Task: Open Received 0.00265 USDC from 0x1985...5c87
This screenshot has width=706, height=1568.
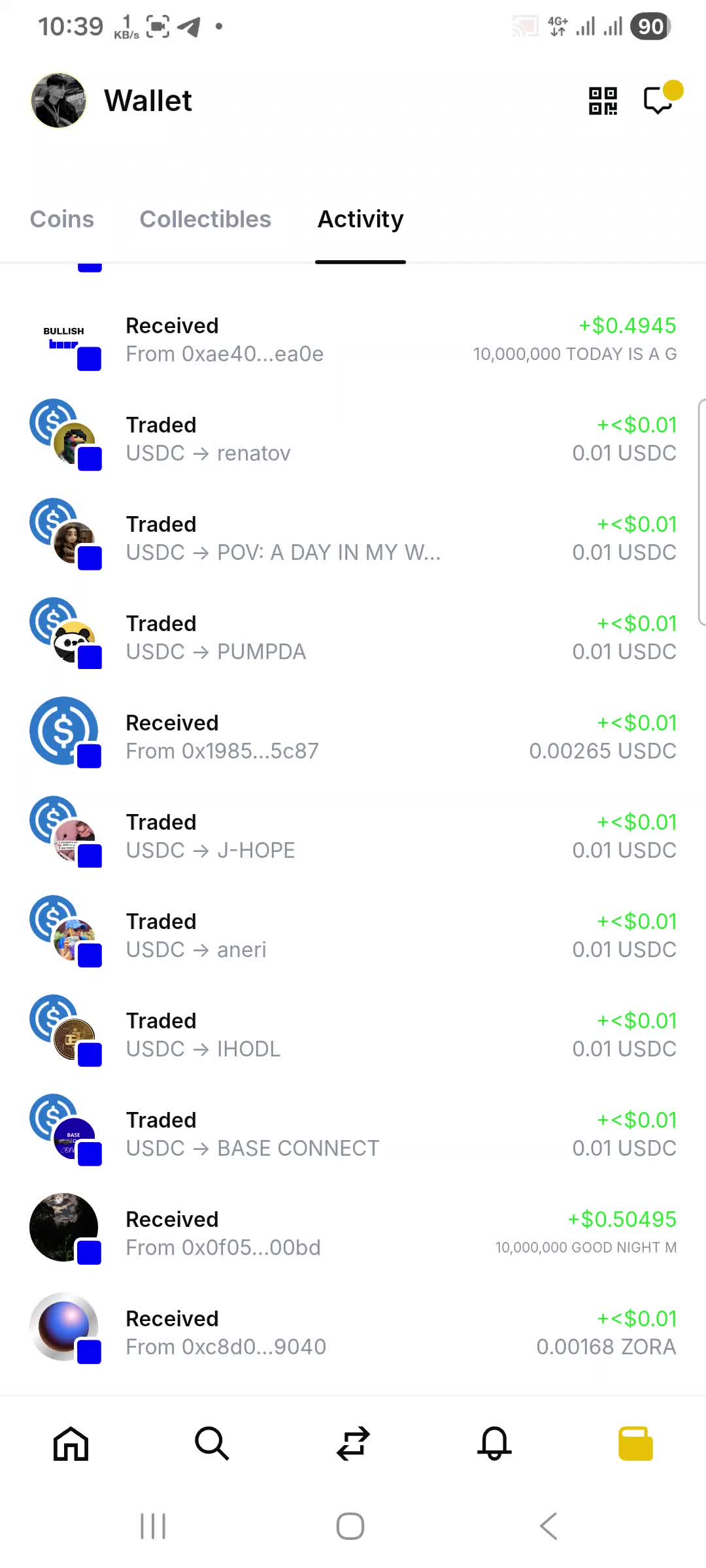Action: click(x=353, y=737)
